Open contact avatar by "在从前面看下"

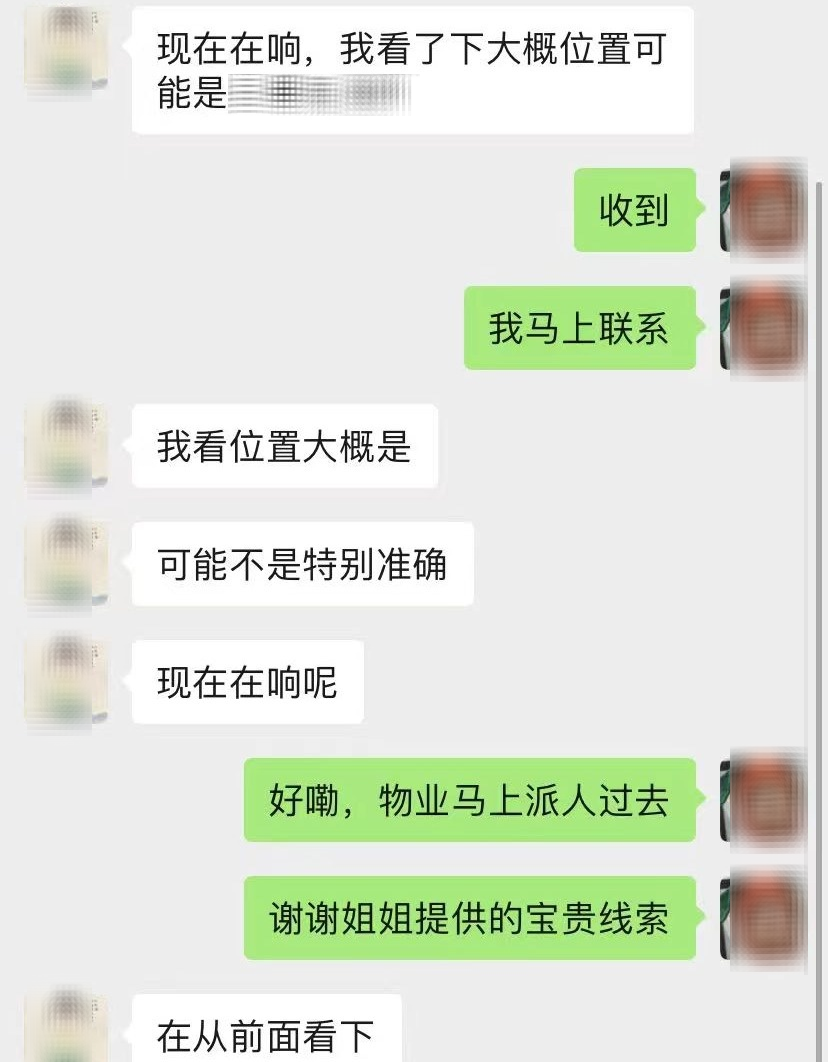(x=66, y=1030)
